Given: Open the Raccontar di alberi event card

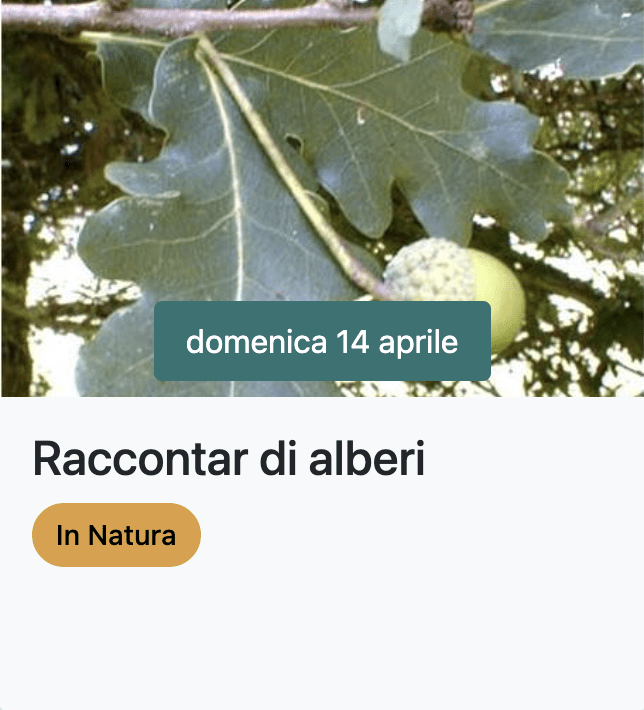Looking at the screenshot, I should 229,459.
